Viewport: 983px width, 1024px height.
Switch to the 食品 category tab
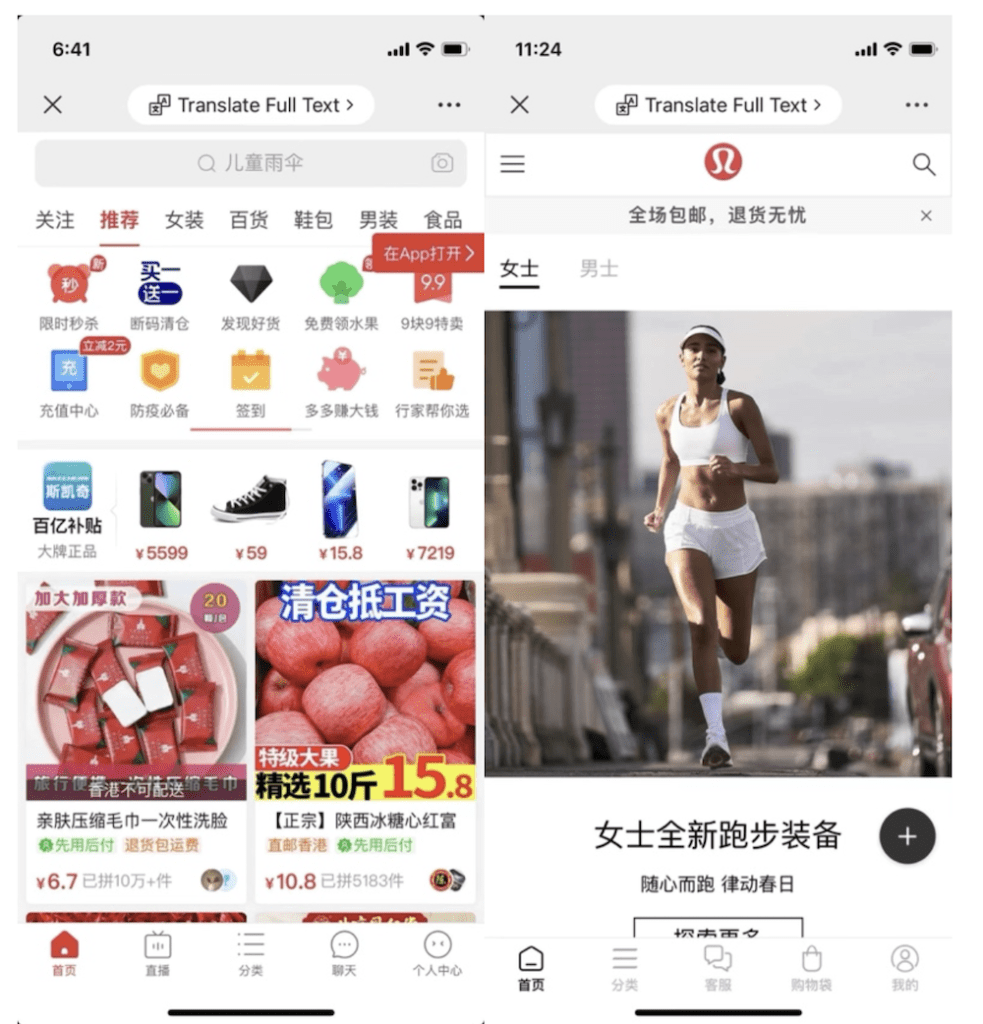pyautogui.click(x=442, y=220)
